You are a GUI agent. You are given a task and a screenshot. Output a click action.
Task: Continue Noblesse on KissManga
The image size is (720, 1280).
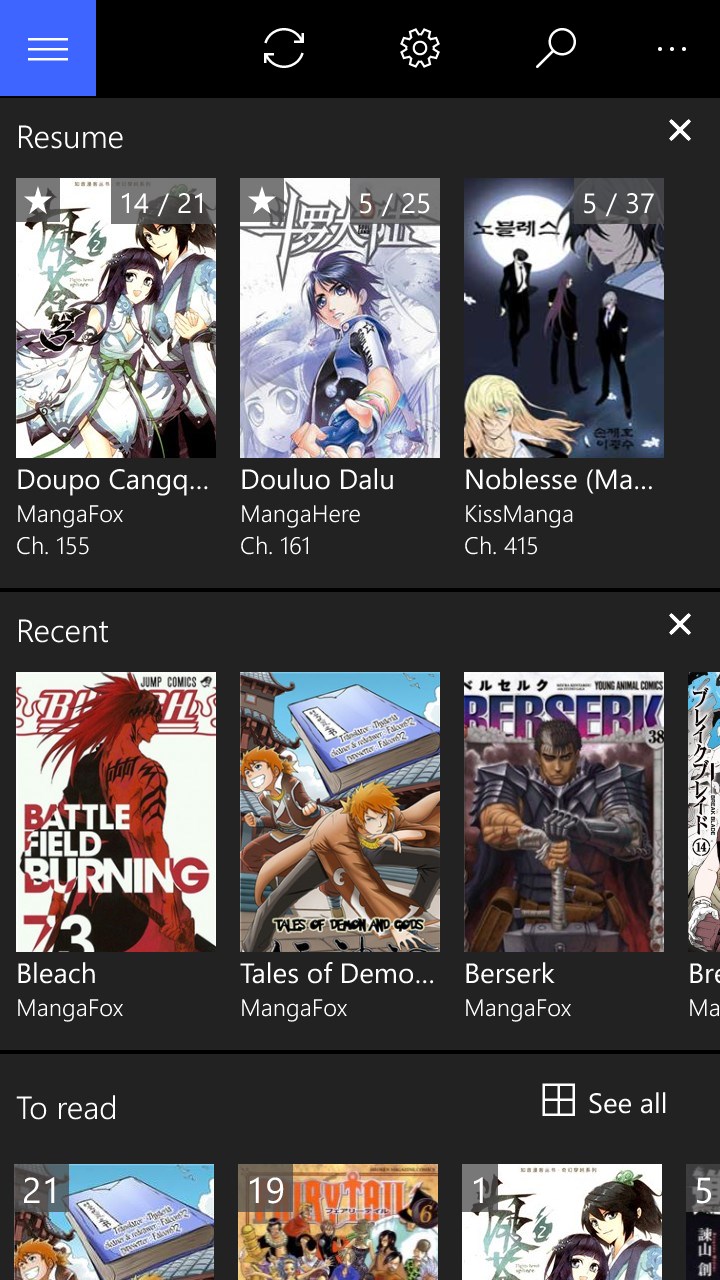pyautogui.click(x=564, y=318)
